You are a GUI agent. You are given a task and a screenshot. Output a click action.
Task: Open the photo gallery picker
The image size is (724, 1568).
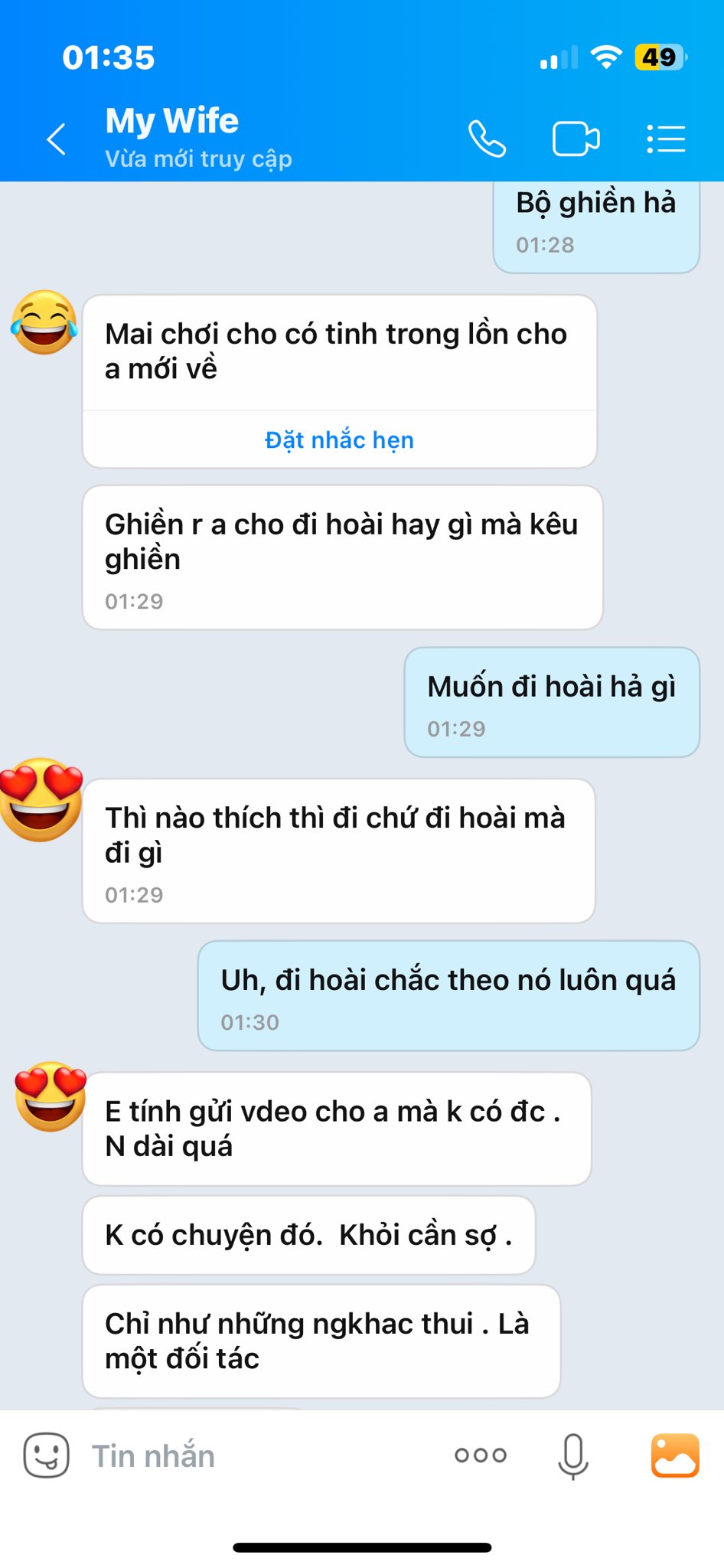tap(674, 1455)
